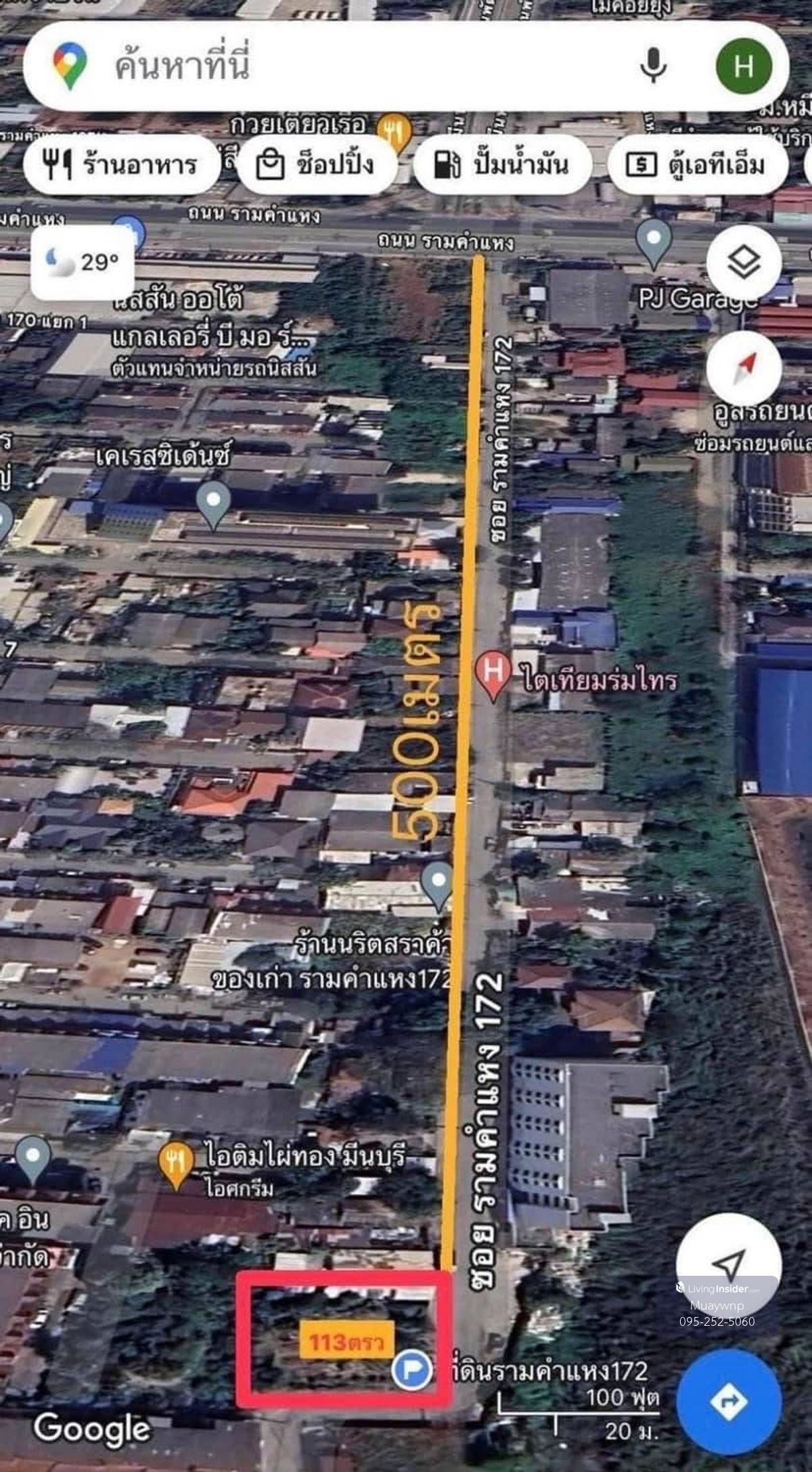The image size is (812, 1472).
Task: Open the ไตเทียมร่มไทร hospital pin
Action: coord(493,674)
